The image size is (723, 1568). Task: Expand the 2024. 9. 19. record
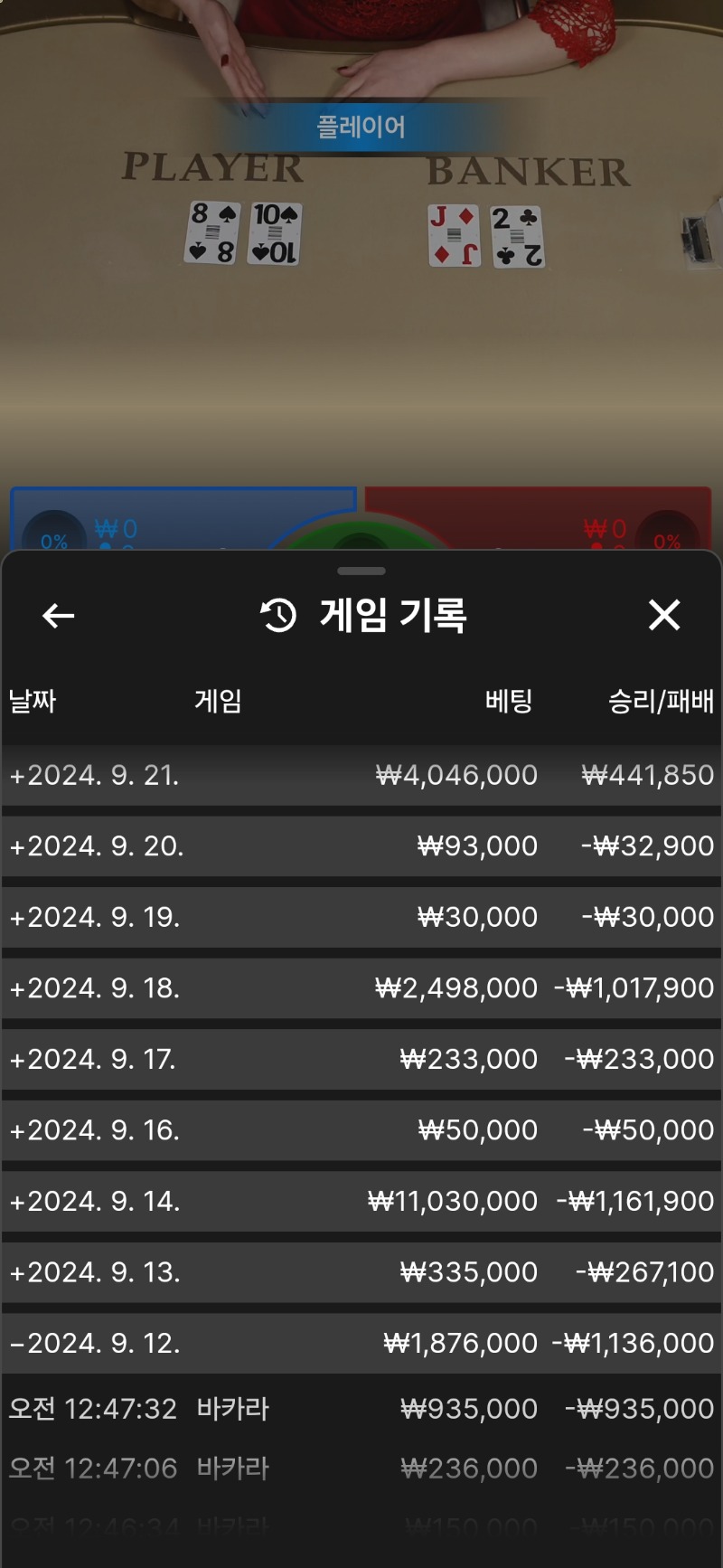coord(361,917)
